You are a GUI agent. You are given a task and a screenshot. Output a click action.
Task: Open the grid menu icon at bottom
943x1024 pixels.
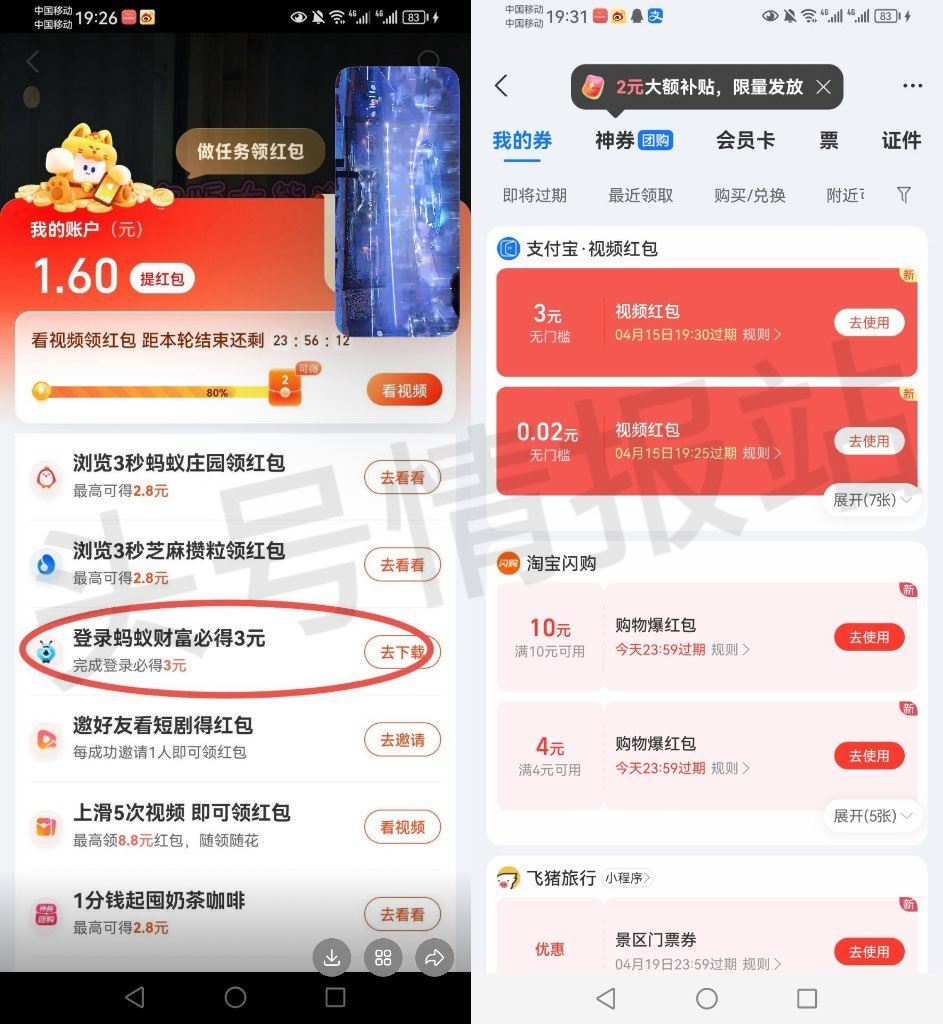[x=383, y=958]
